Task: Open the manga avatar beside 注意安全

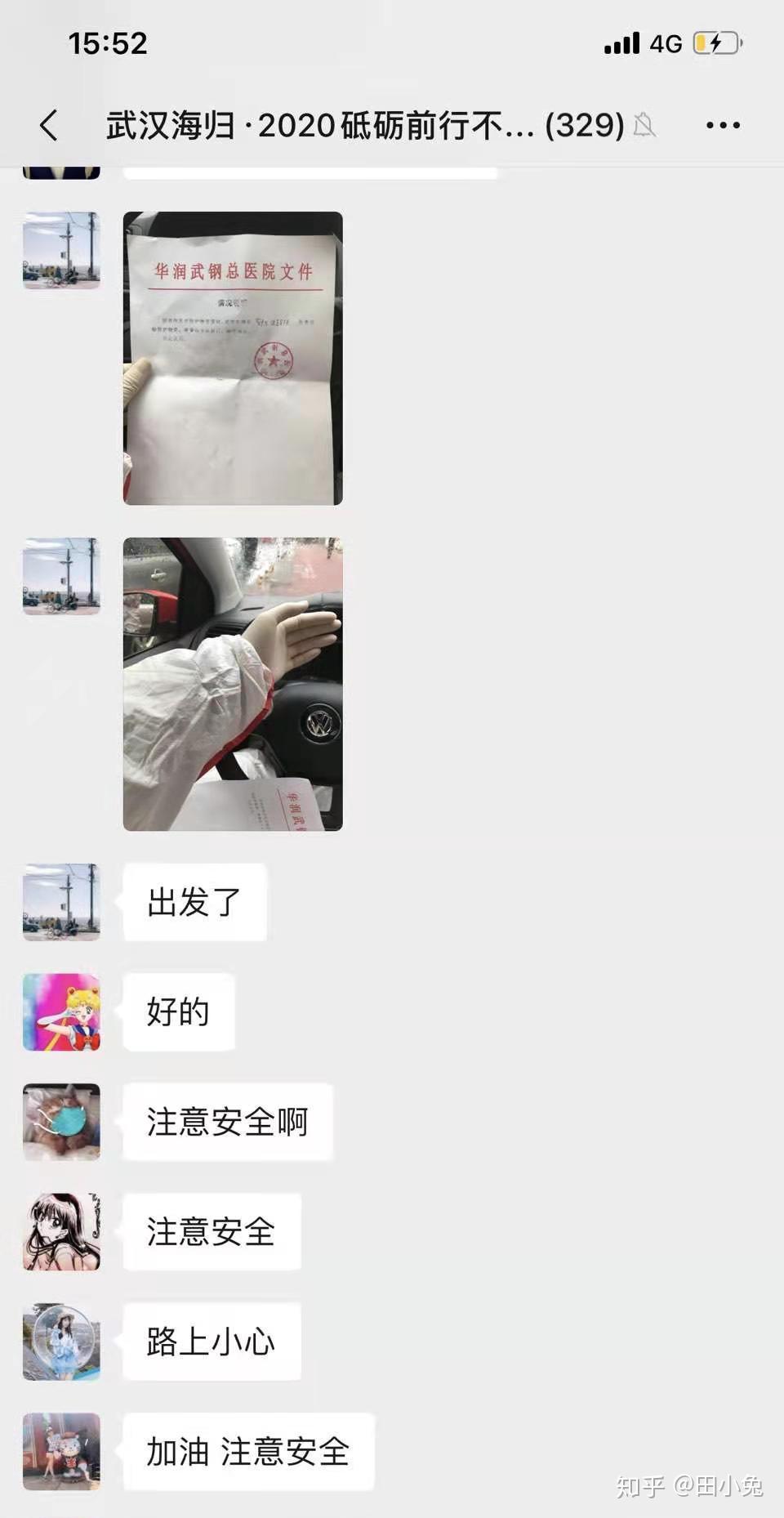Action: pyautogui.click(x=61, y=1231)
